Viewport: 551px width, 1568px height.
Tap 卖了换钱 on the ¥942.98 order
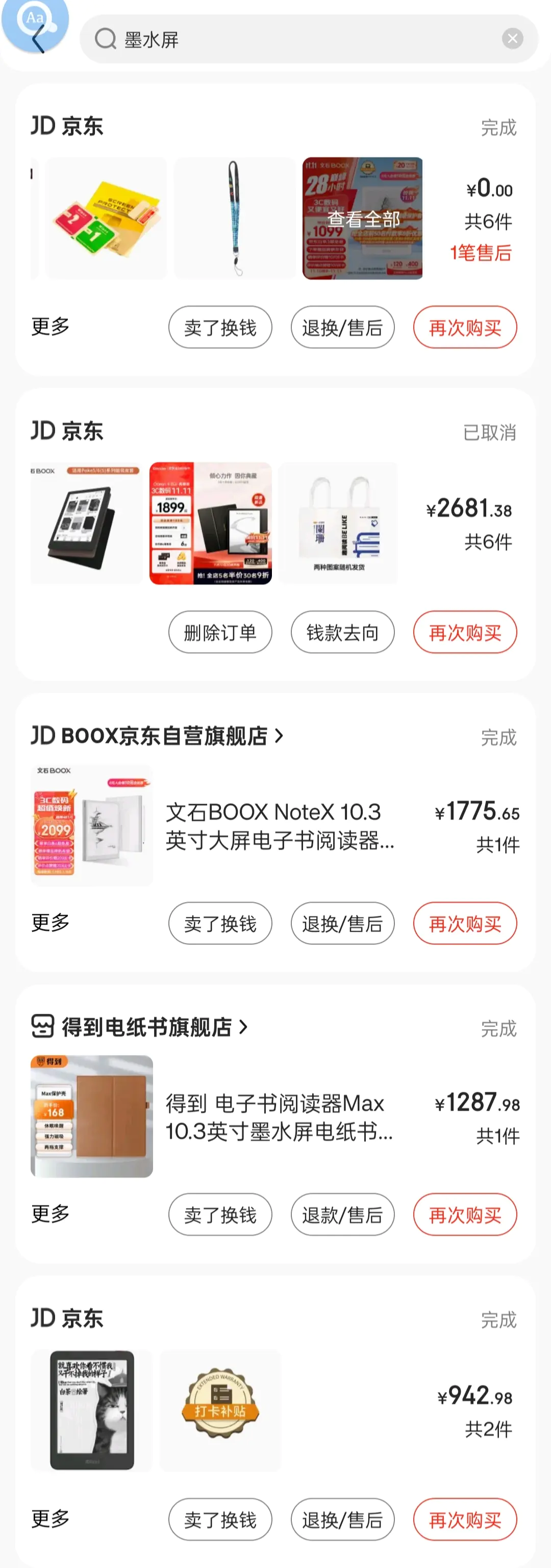(220, 1520)
